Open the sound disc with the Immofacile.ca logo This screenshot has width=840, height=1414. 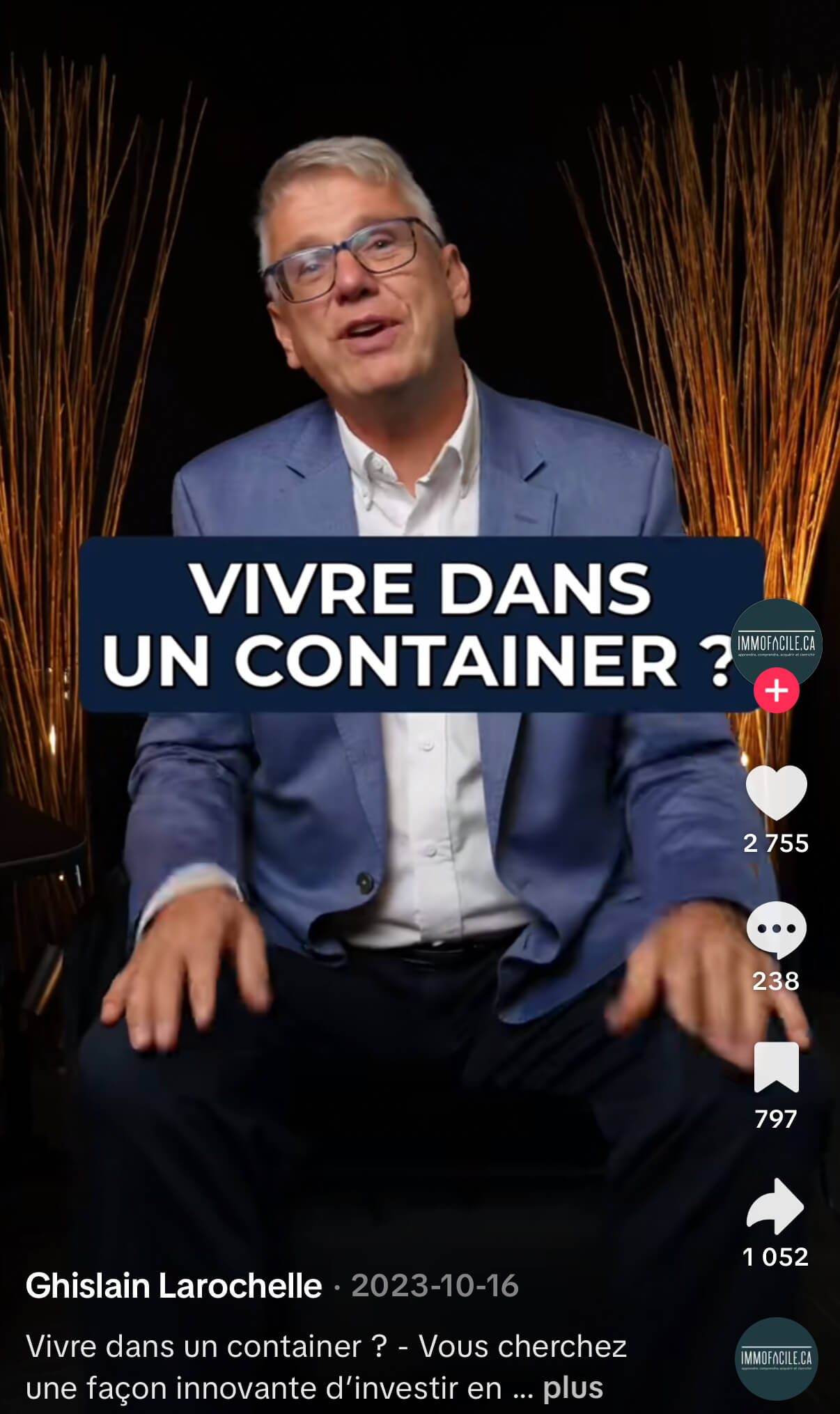coord(776,1358)
